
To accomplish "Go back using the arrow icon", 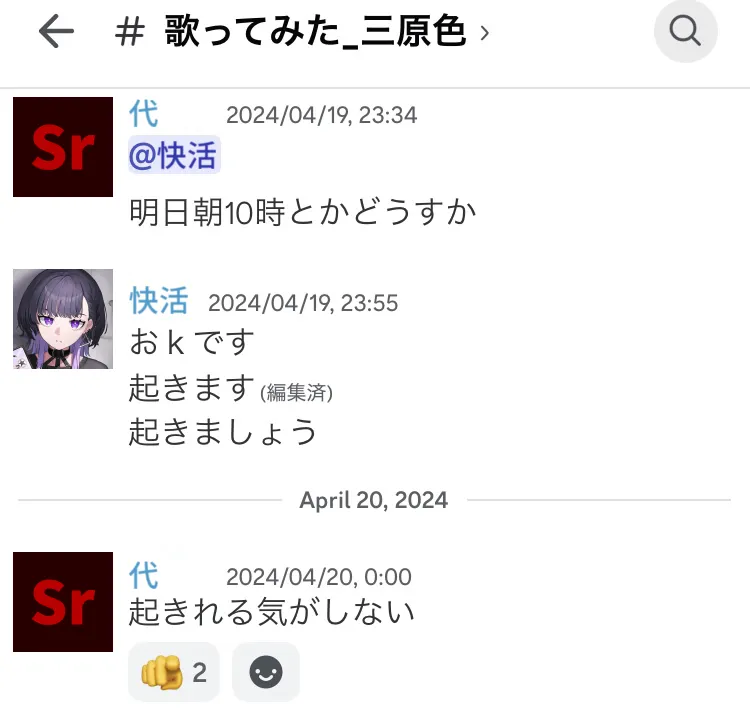I will point(56,33).
